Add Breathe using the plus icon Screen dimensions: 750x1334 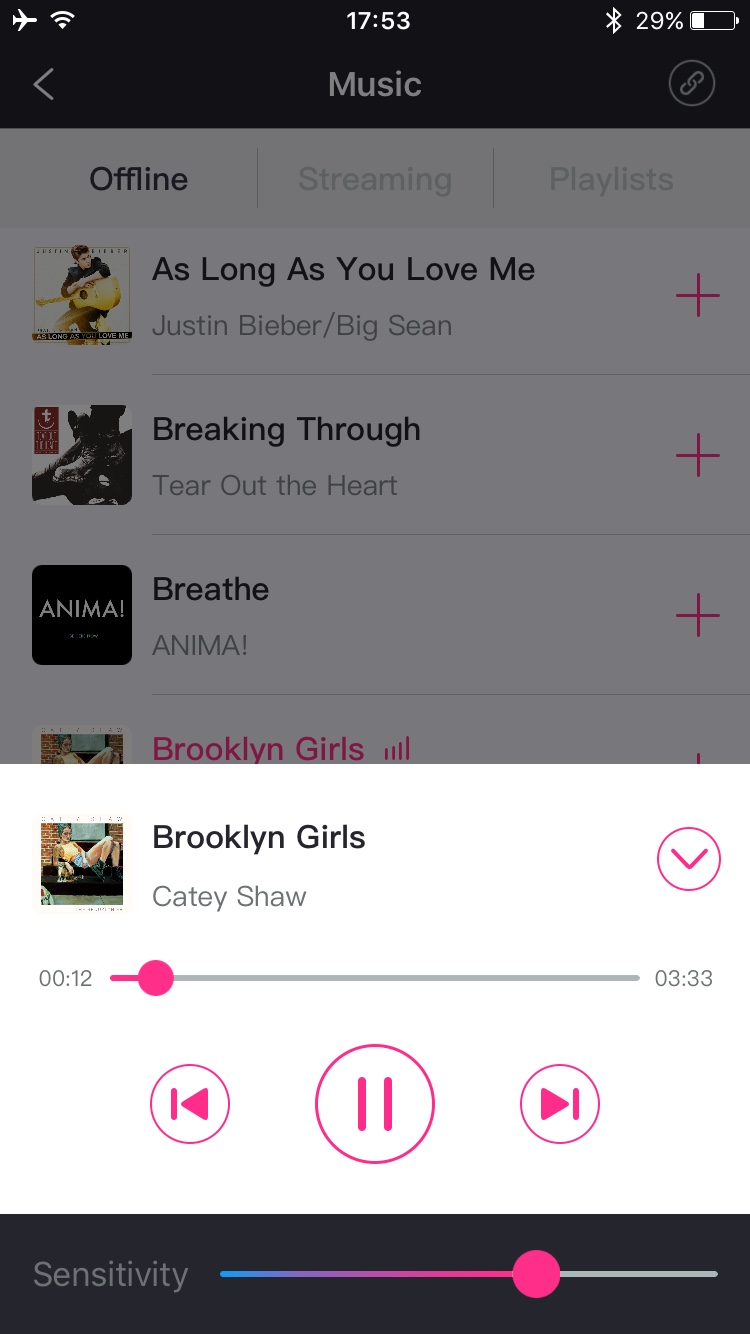coord(697,615)
